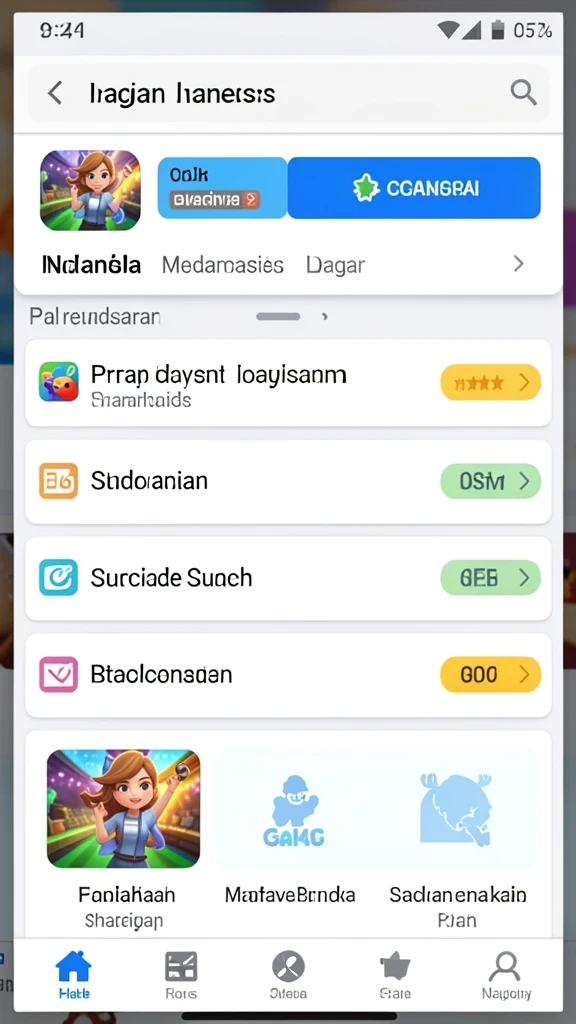576x1024 pixels.
Task: Switch to the Dagar tab
Action: [x=335, y=265]
